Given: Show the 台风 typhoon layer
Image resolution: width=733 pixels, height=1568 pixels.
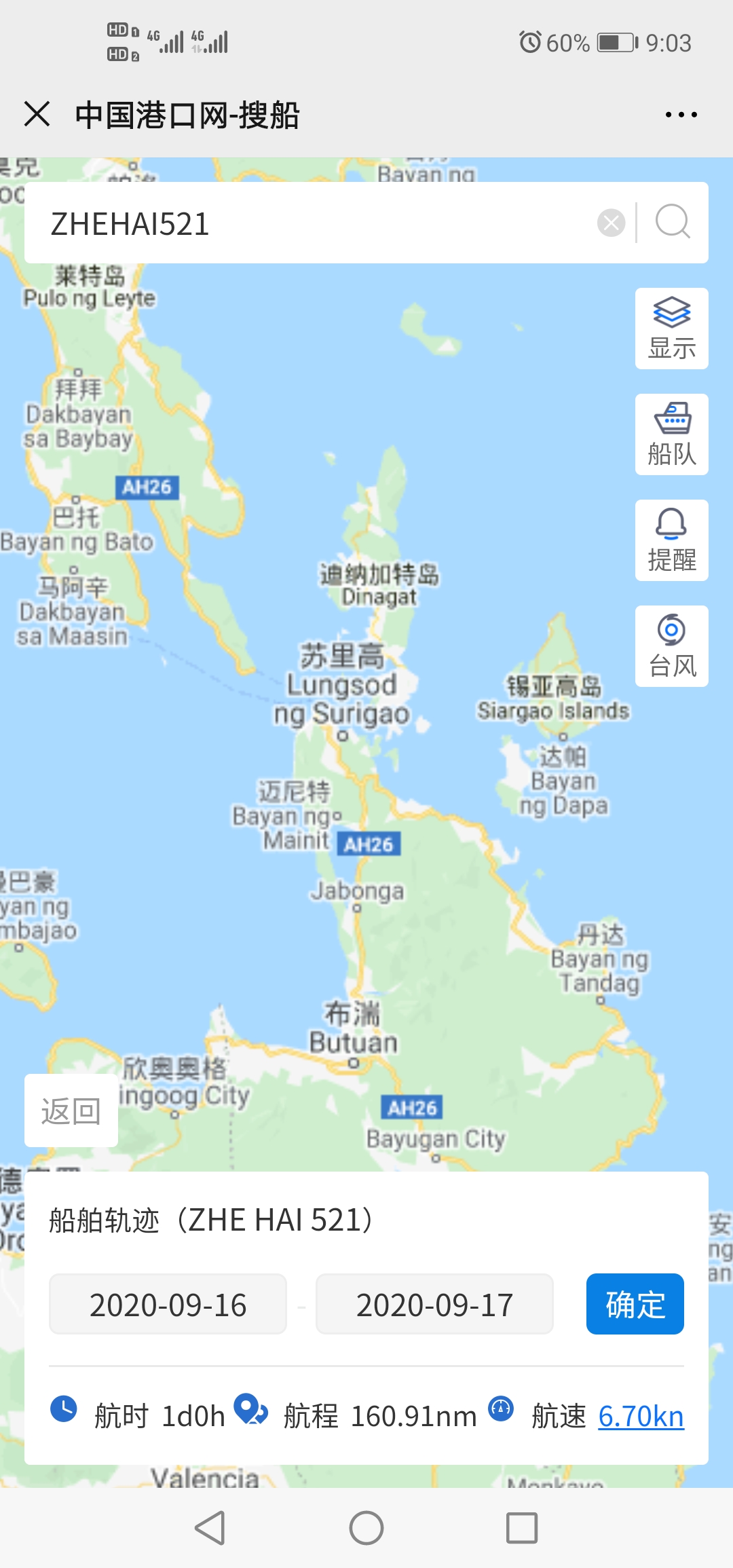Looking at the screenshot, I should coord(672,646).
